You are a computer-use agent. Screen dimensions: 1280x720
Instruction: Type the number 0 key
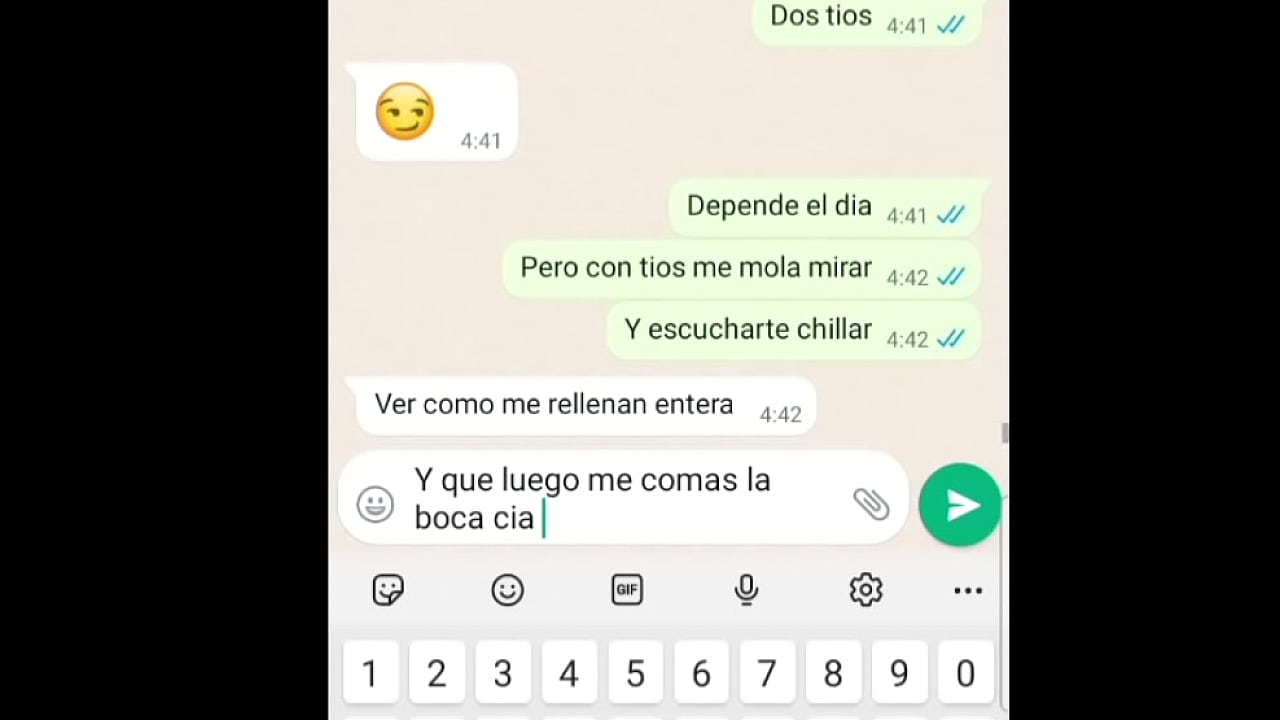pyautogui.click(x=965, y=674)
